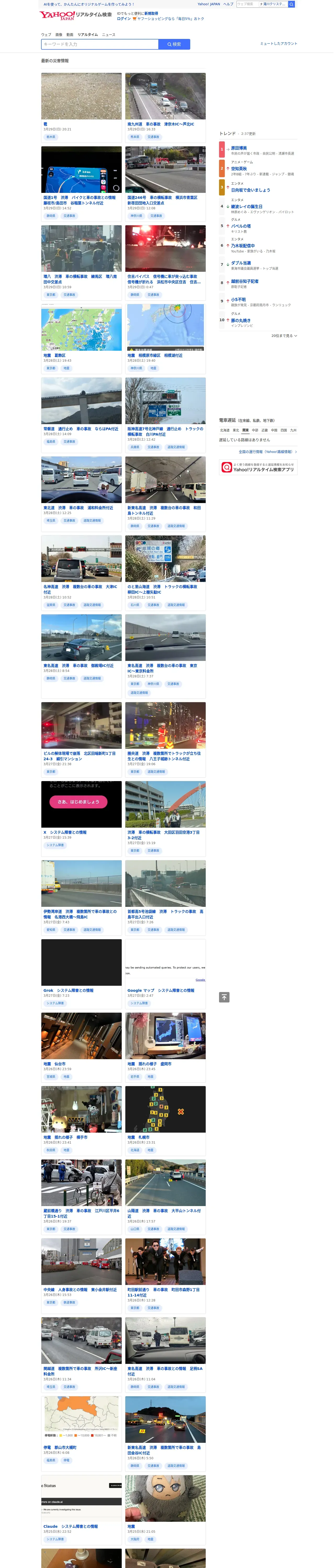Open Yahoo!リアルタイム検索アプリ banner
Viewport: 336px width, 1568px height.
point(259,468)
